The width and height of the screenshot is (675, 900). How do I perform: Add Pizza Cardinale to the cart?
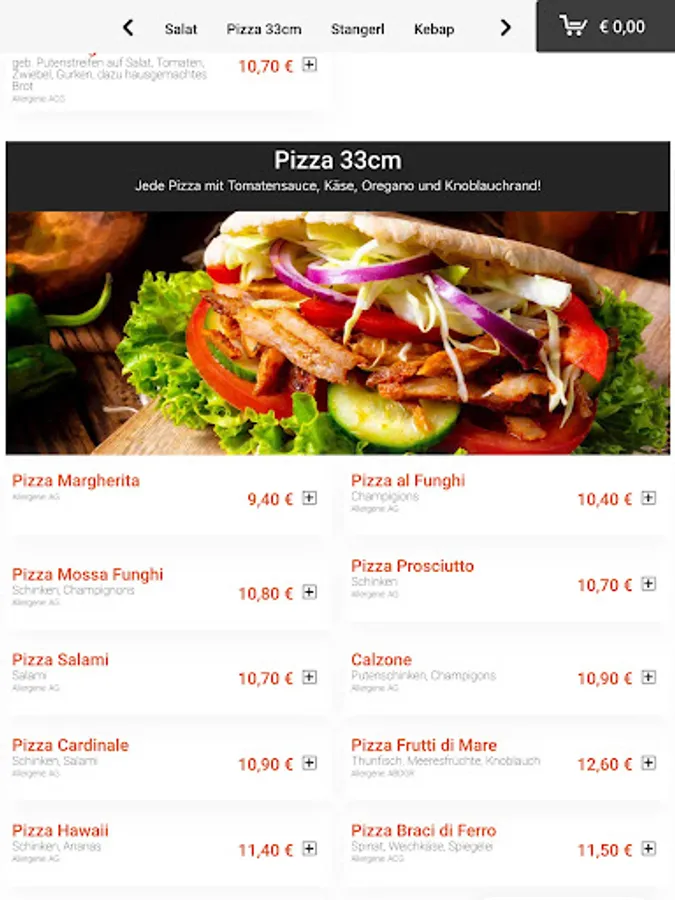[309, 763]
